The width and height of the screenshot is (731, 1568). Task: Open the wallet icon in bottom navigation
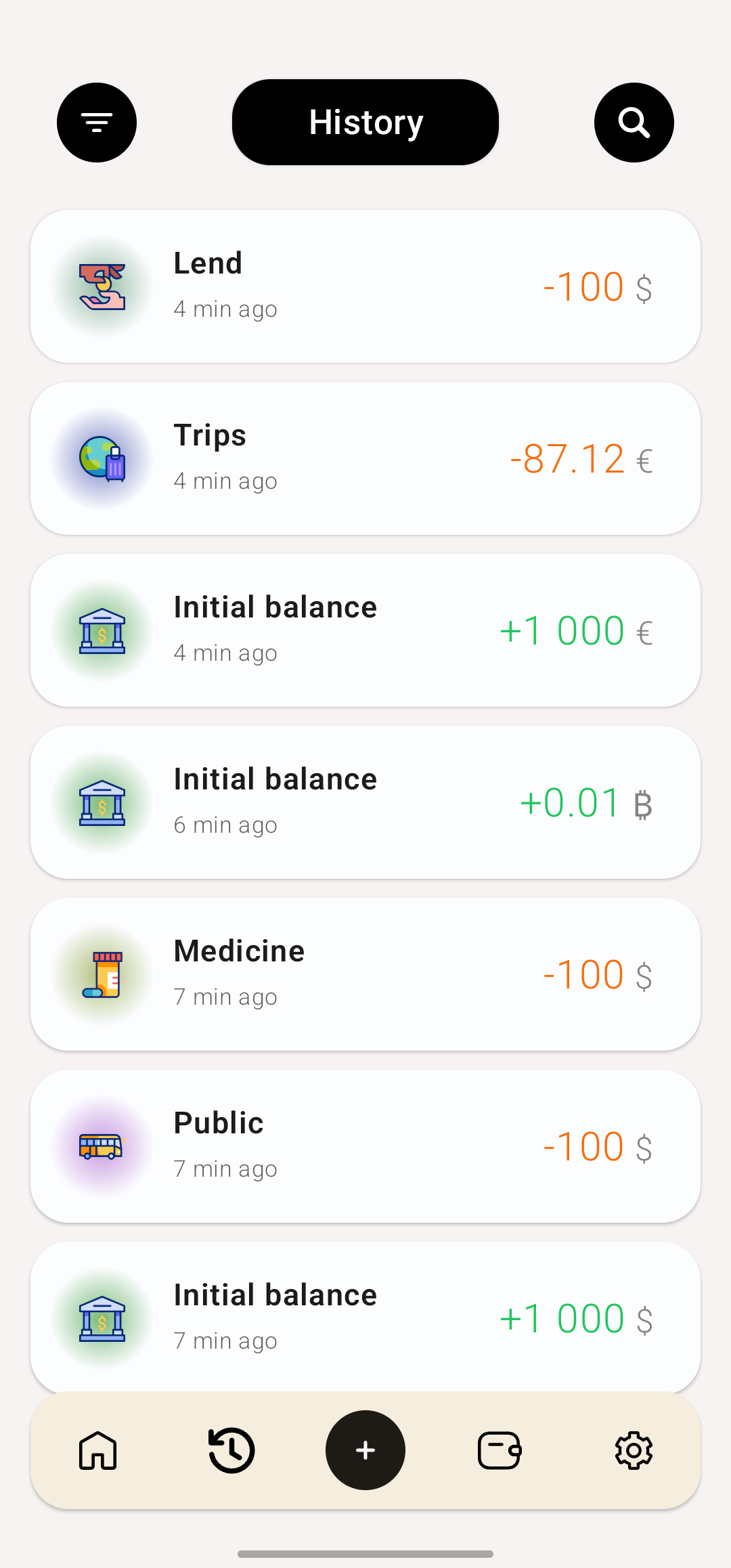[500, 1450]
